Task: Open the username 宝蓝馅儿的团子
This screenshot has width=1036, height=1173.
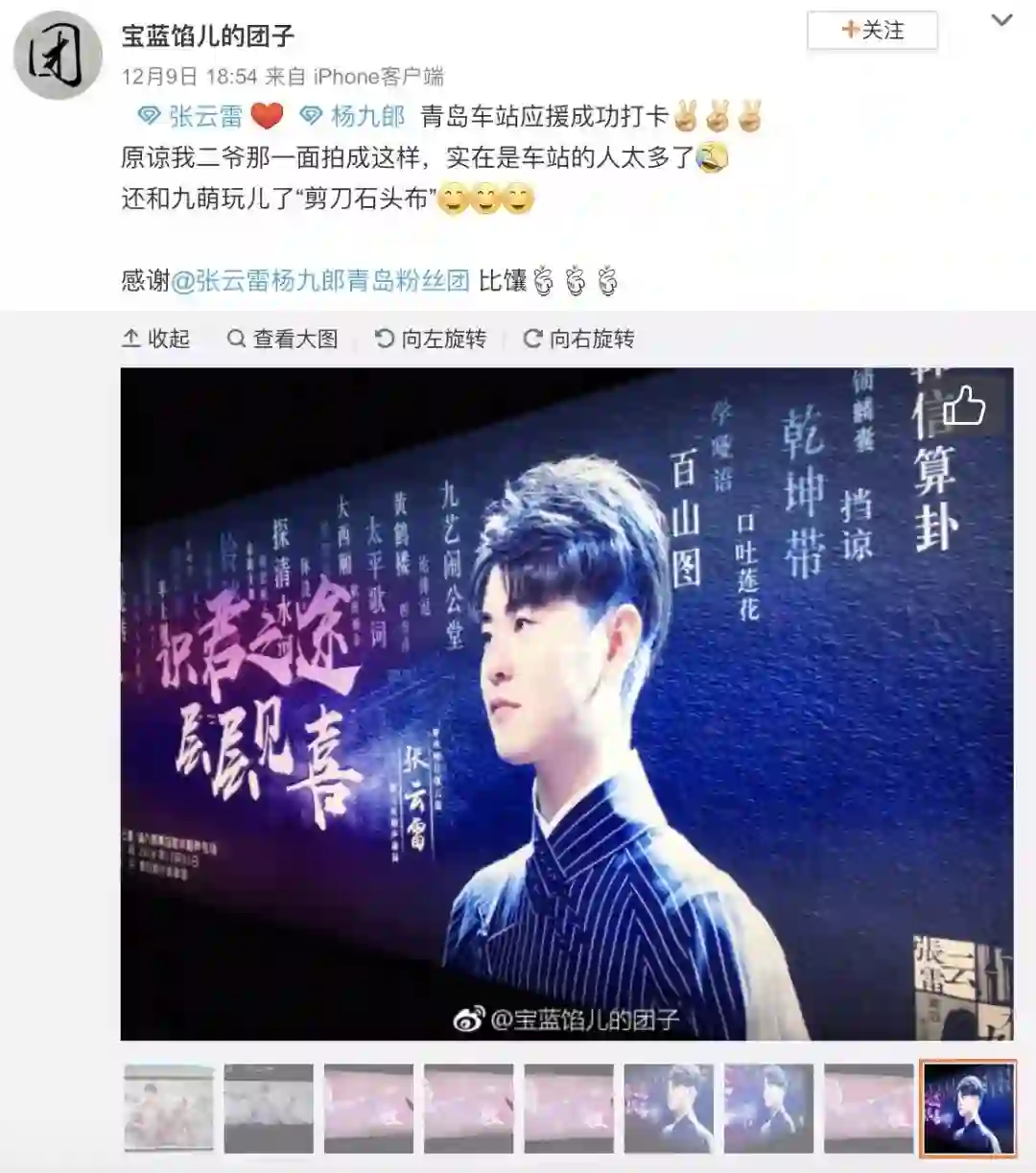Action: pyautogui.click(x=207, y=36)
